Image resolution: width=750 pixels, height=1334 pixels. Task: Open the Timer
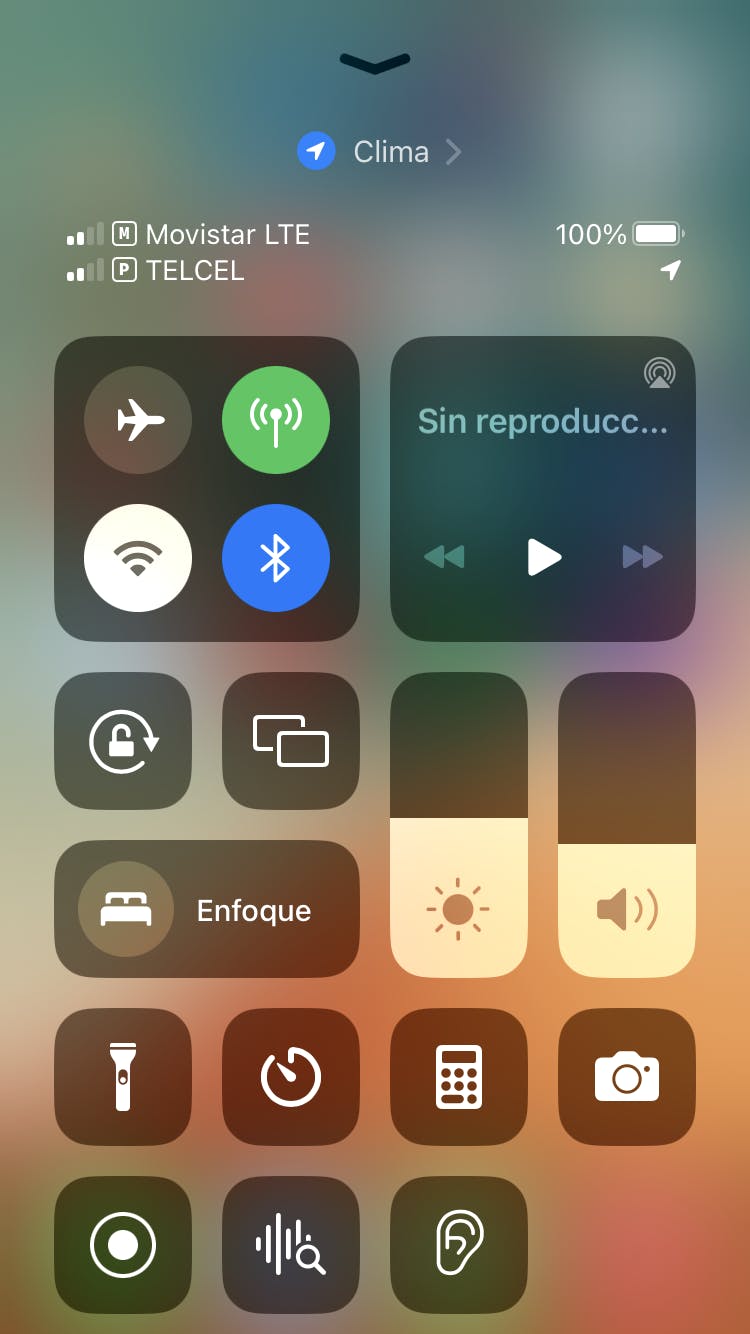point(290,1077)
